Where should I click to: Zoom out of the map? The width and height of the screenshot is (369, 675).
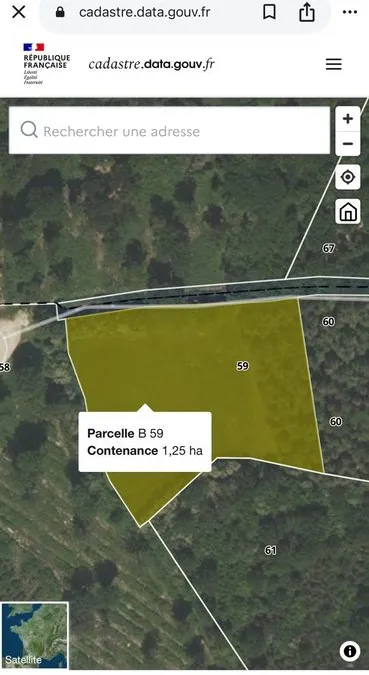click(x=348, y=143)
